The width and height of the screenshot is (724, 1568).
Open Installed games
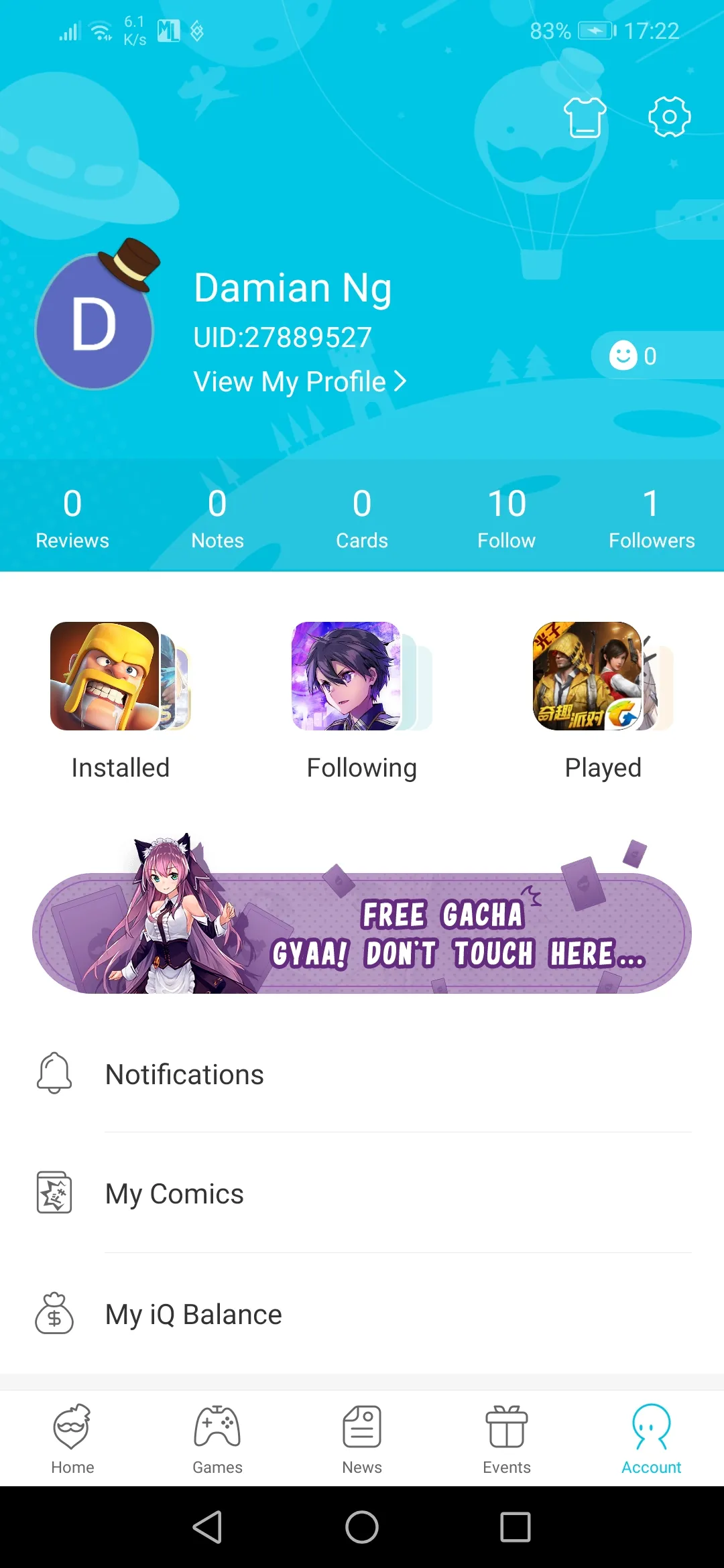(121, 700)
